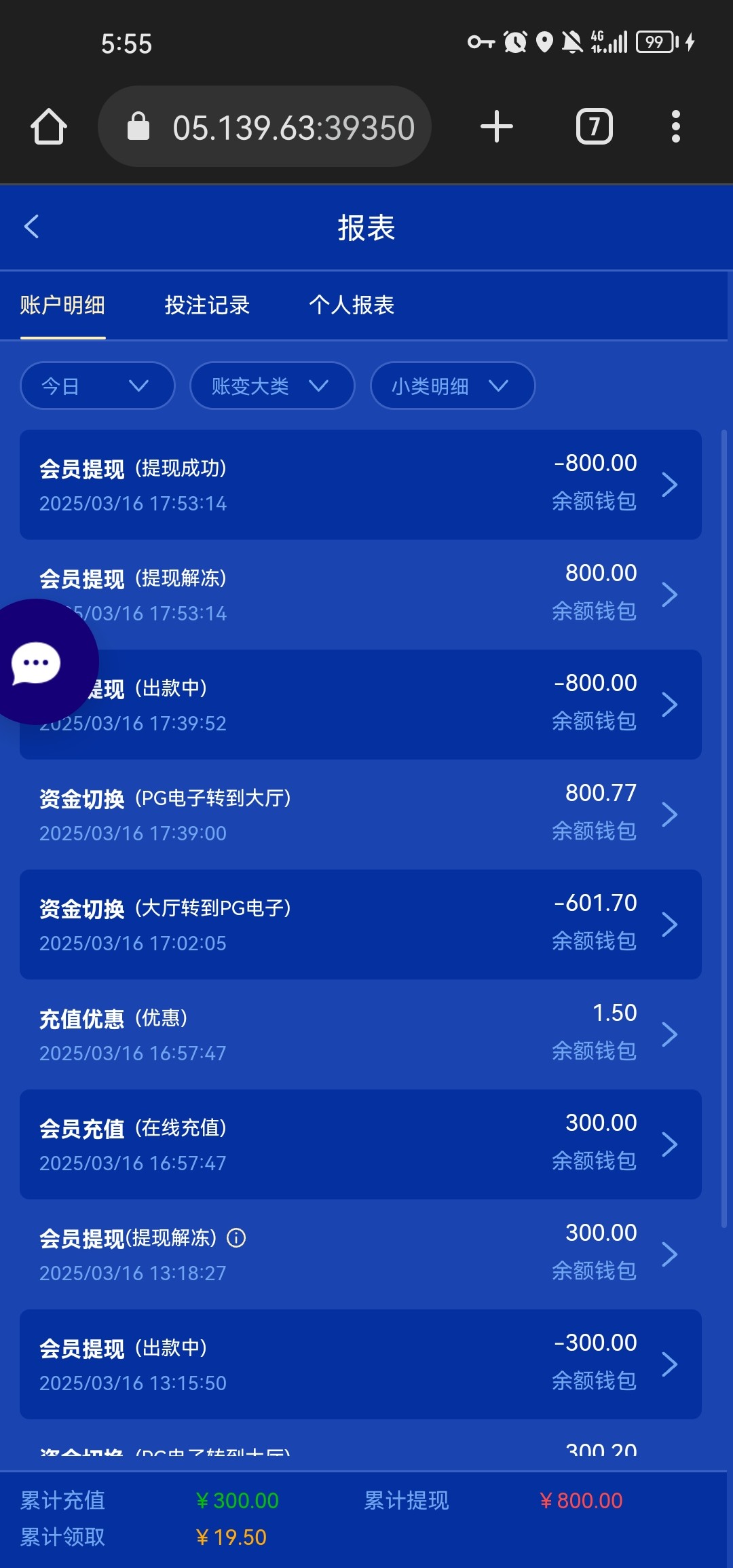Image resolution: width=733 pixels, height=1568 pixels.
Task: Open the 大厅转到PG电子 -601.70 record
Action: click(360, 925)
